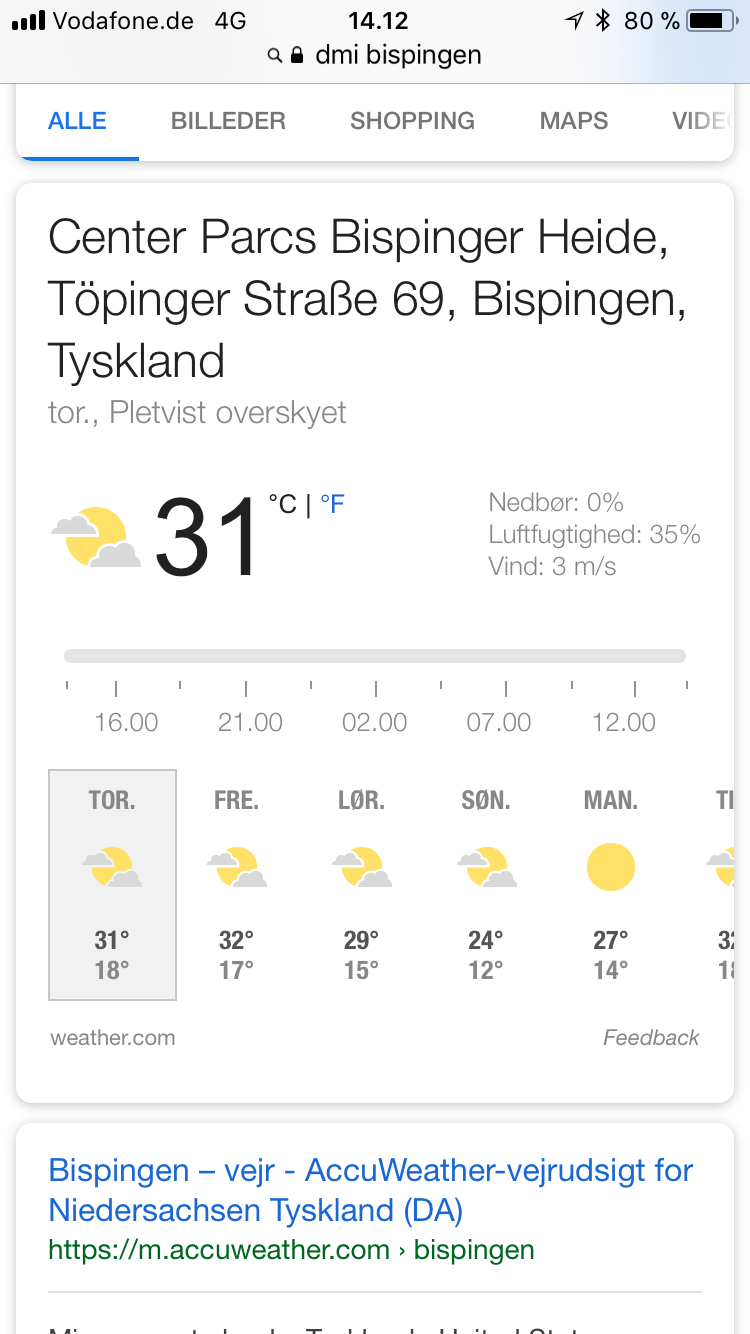Select Sunday's forecast column showing 24°

click(486, 884)
